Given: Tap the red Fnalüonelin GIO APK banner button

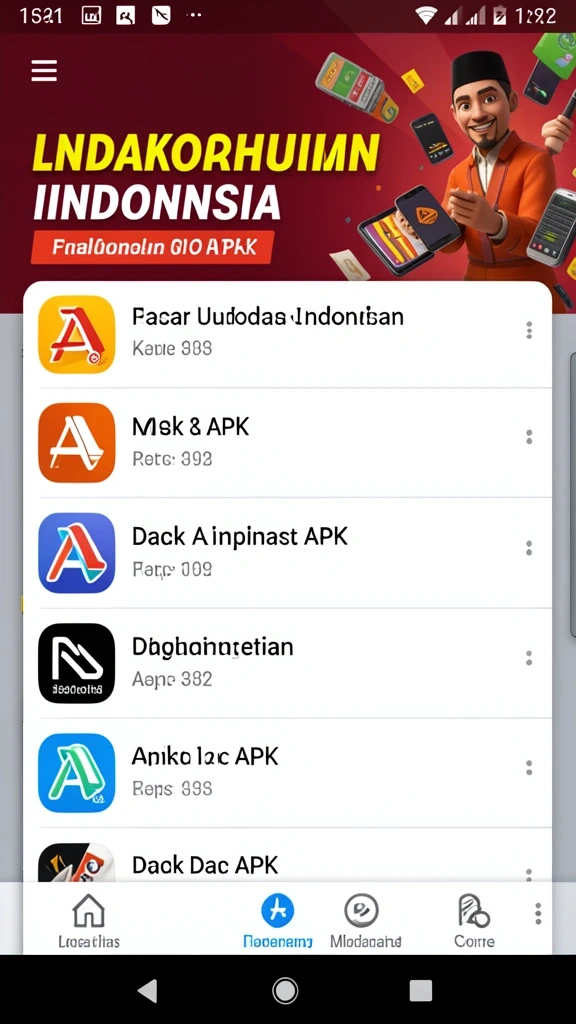Looking at the screenshot, I should click(152, 248).
